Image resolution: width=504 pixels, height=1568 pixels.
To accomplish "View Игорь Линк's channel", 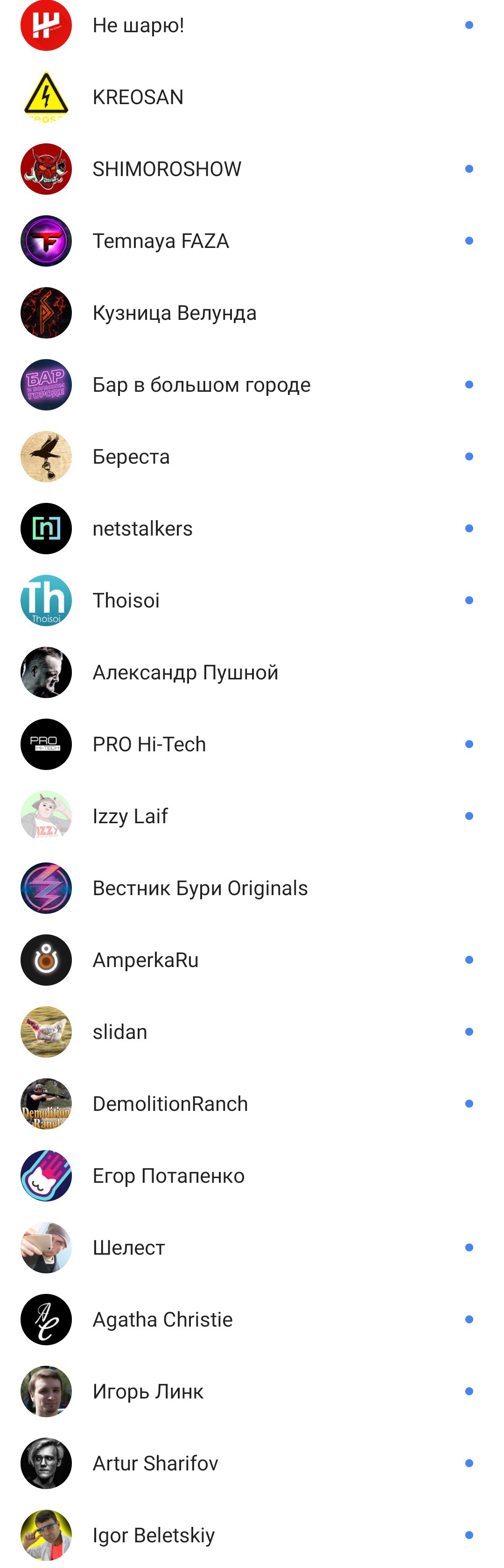I will tap(148, 1391).
